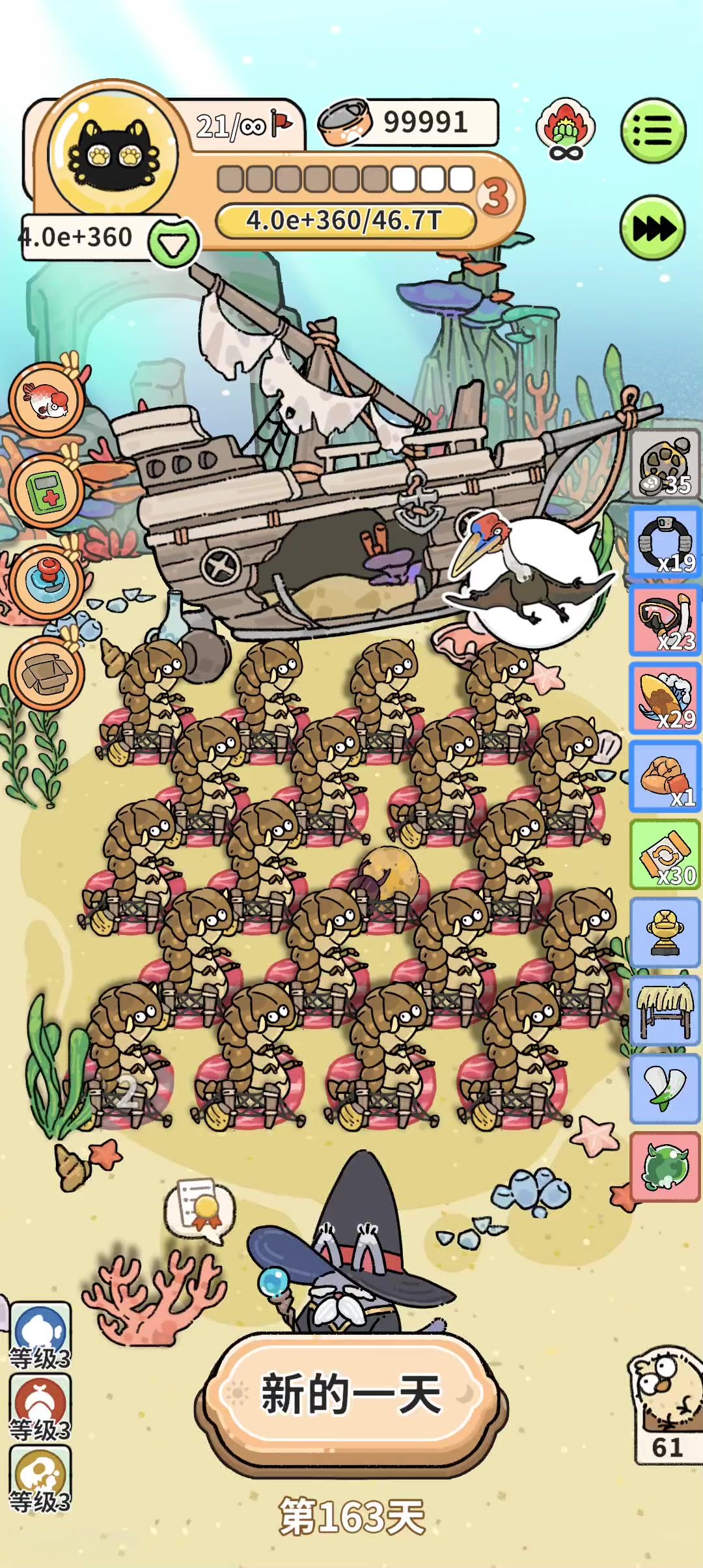
Task: Expand the green dropdown arrow under avatar
Action: 173,244
